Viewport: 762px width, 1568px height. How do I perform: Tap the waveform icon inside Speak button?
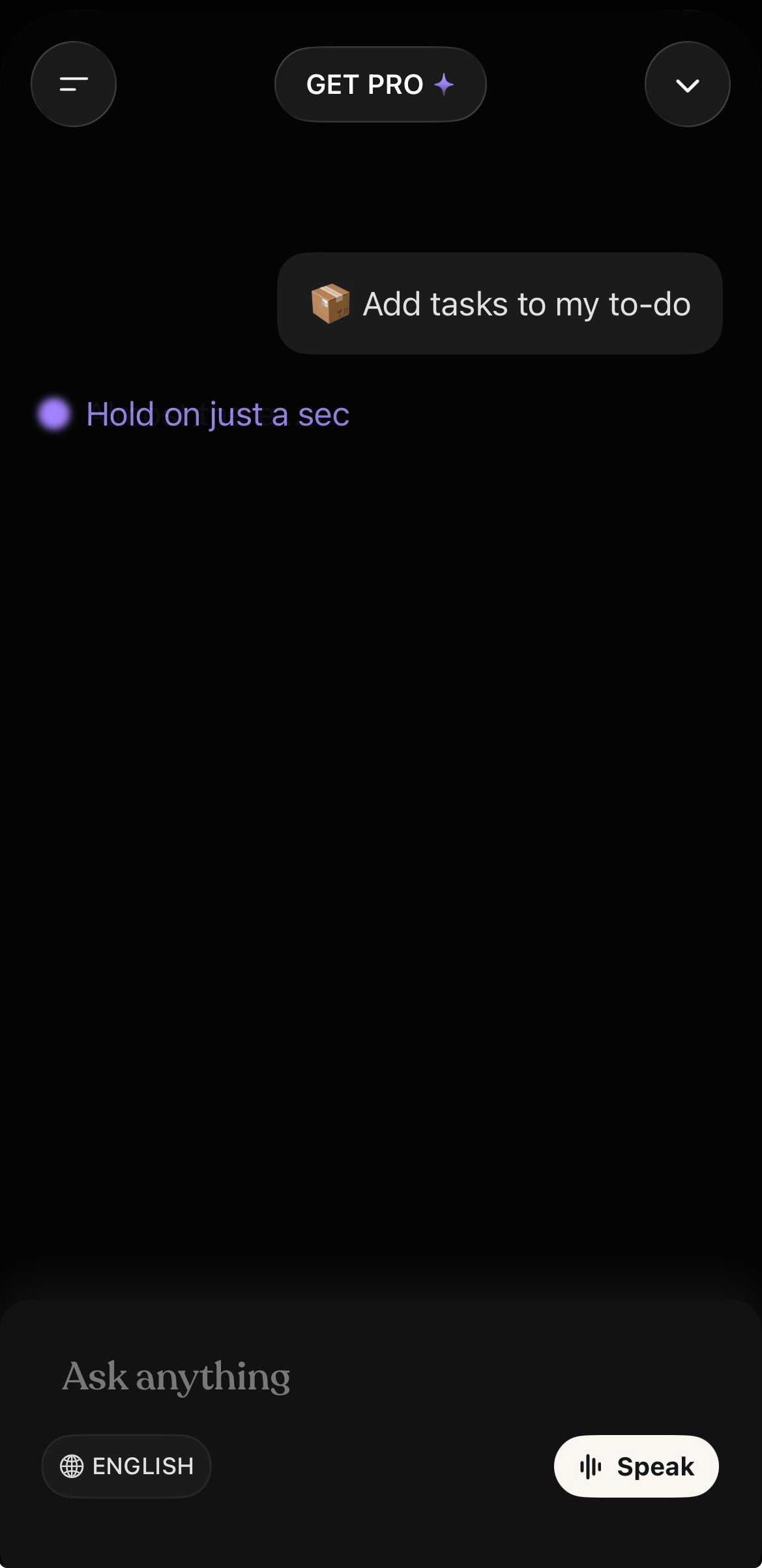591,1466
